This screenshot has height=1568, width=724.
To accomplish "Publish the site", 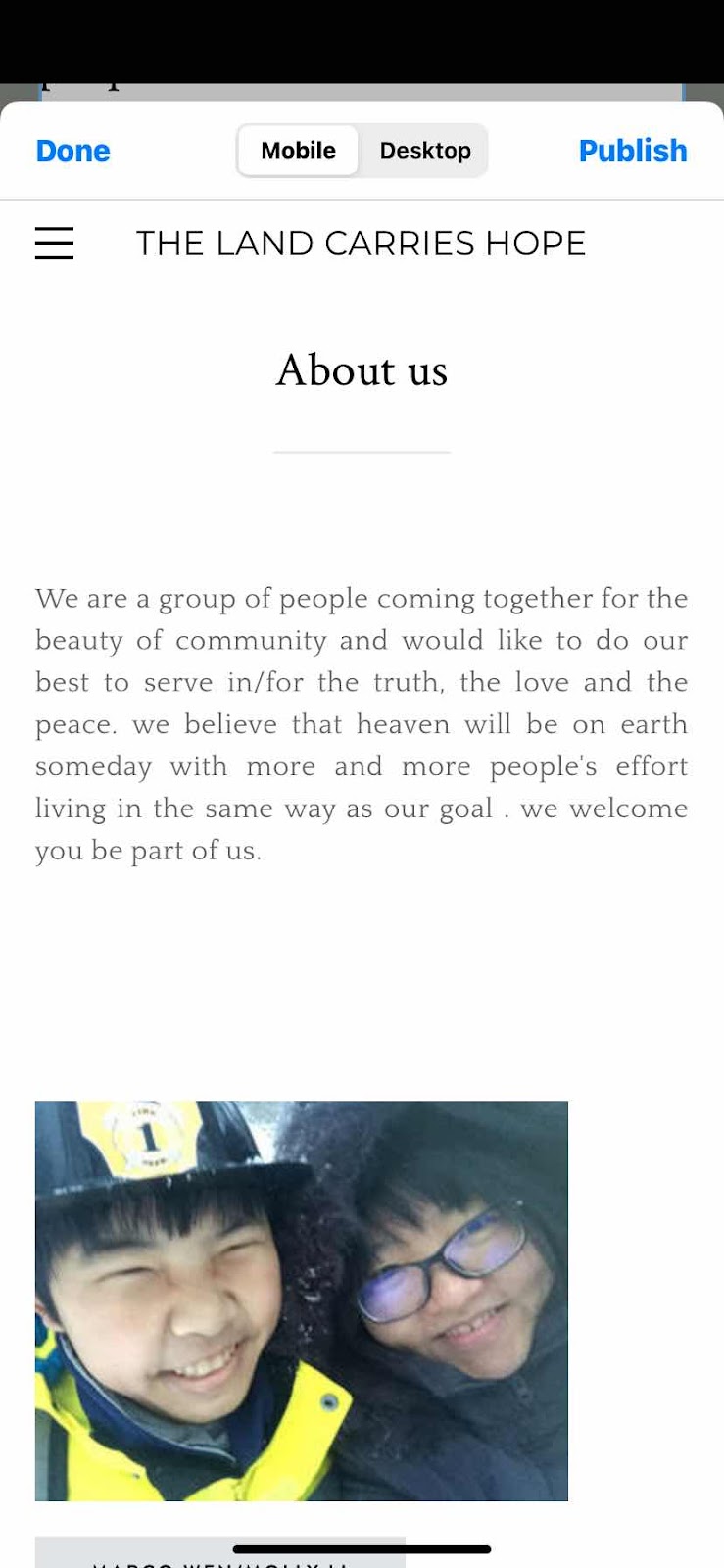I will tap(632, 151).
